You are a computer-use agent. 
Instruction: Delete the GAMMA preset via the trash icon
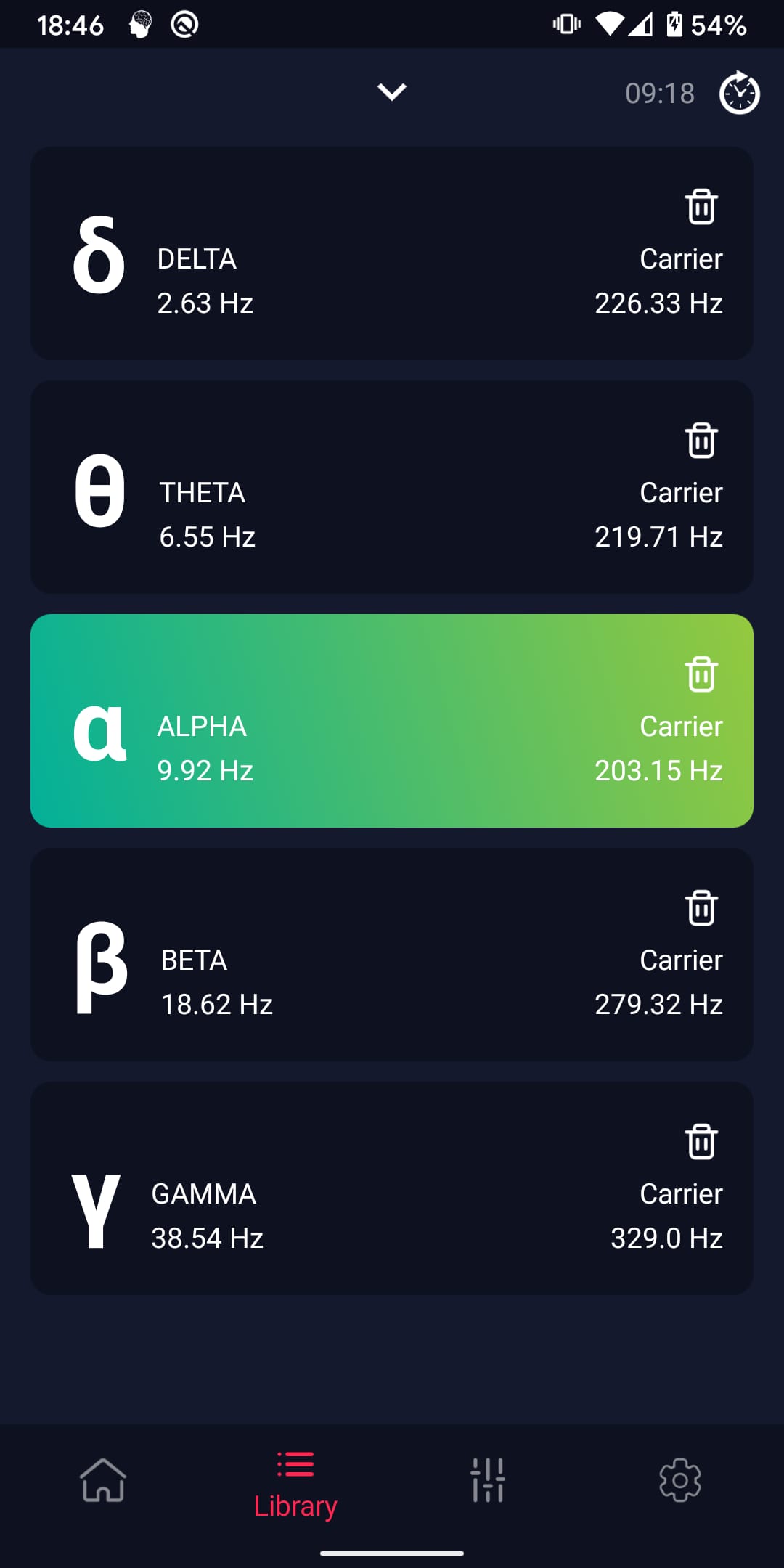pyautogui.click(x=700, y=1141)
